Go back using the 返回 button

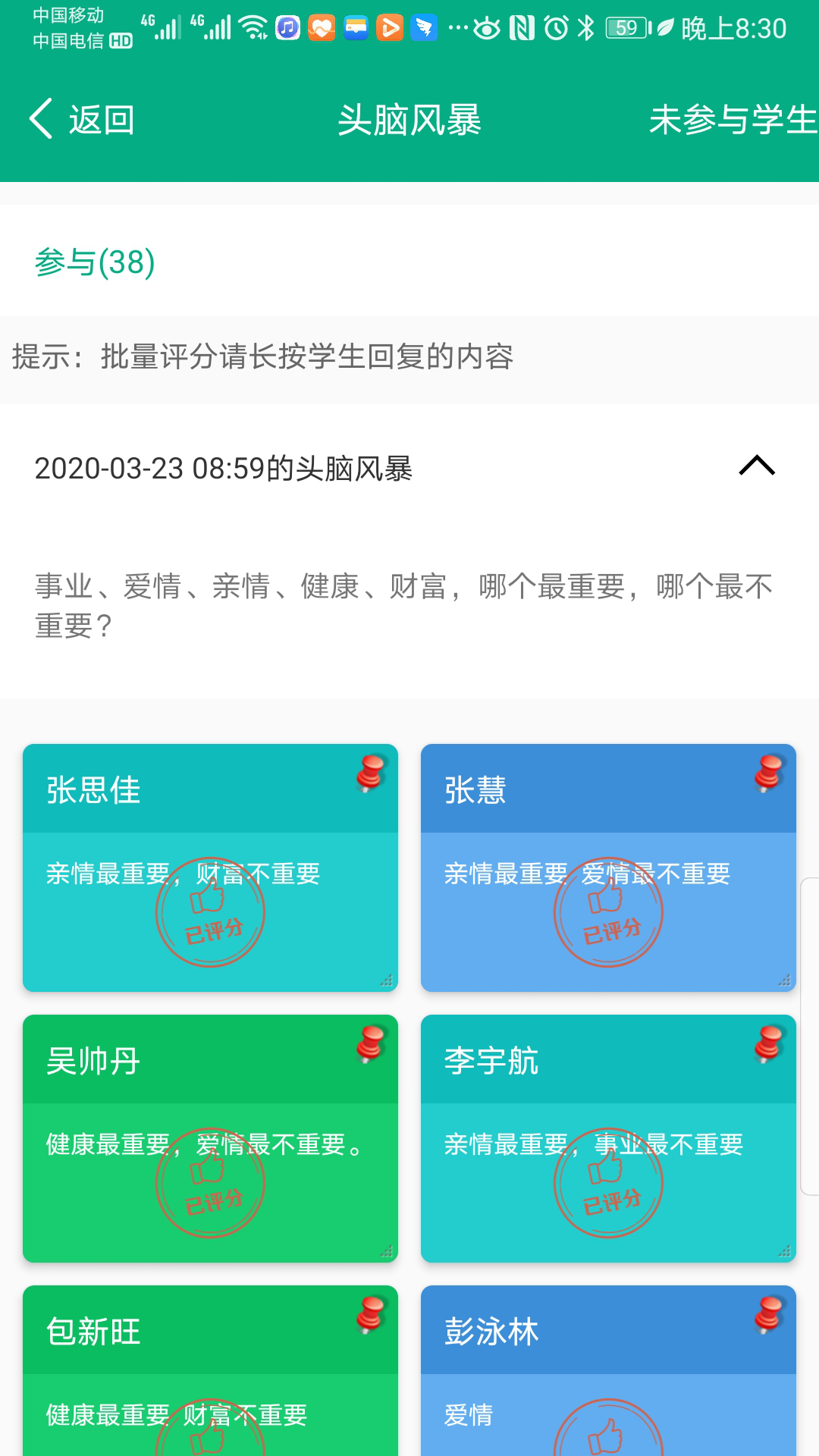[82, 120]
